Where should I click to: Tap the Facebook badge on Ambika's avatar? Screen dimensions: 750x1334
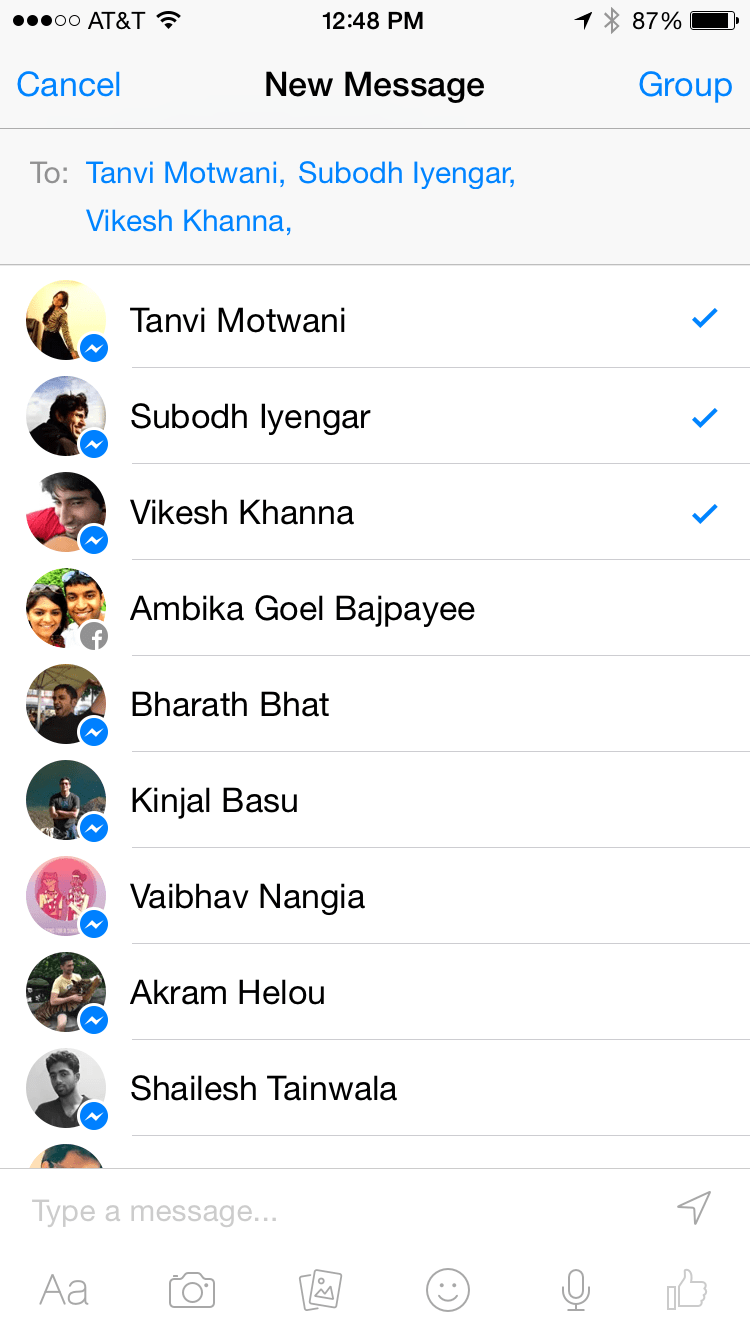[96, 636]
